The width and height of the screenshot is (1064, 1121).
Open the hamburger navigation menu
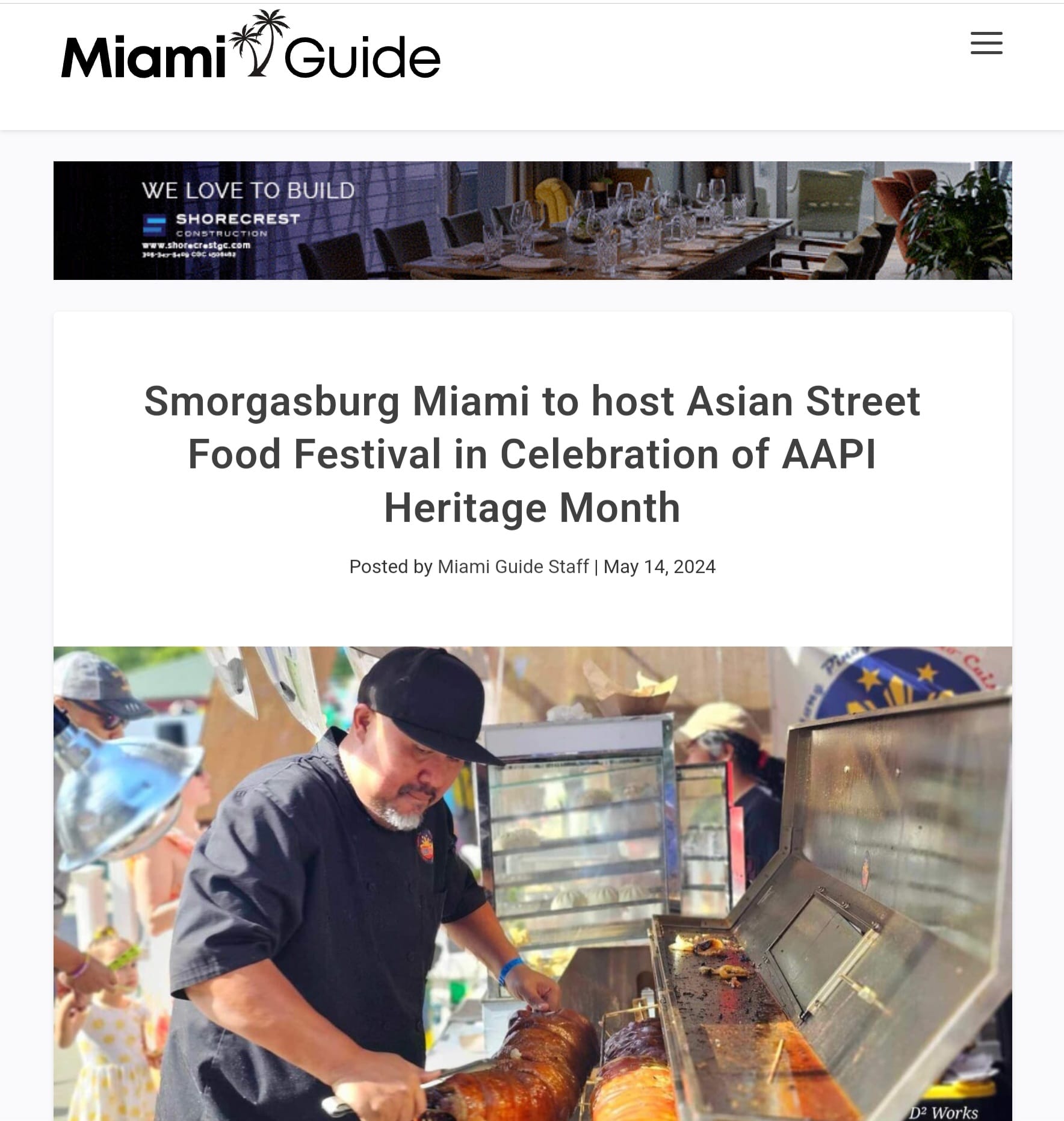pyautogui.click(x=986, y=43)
